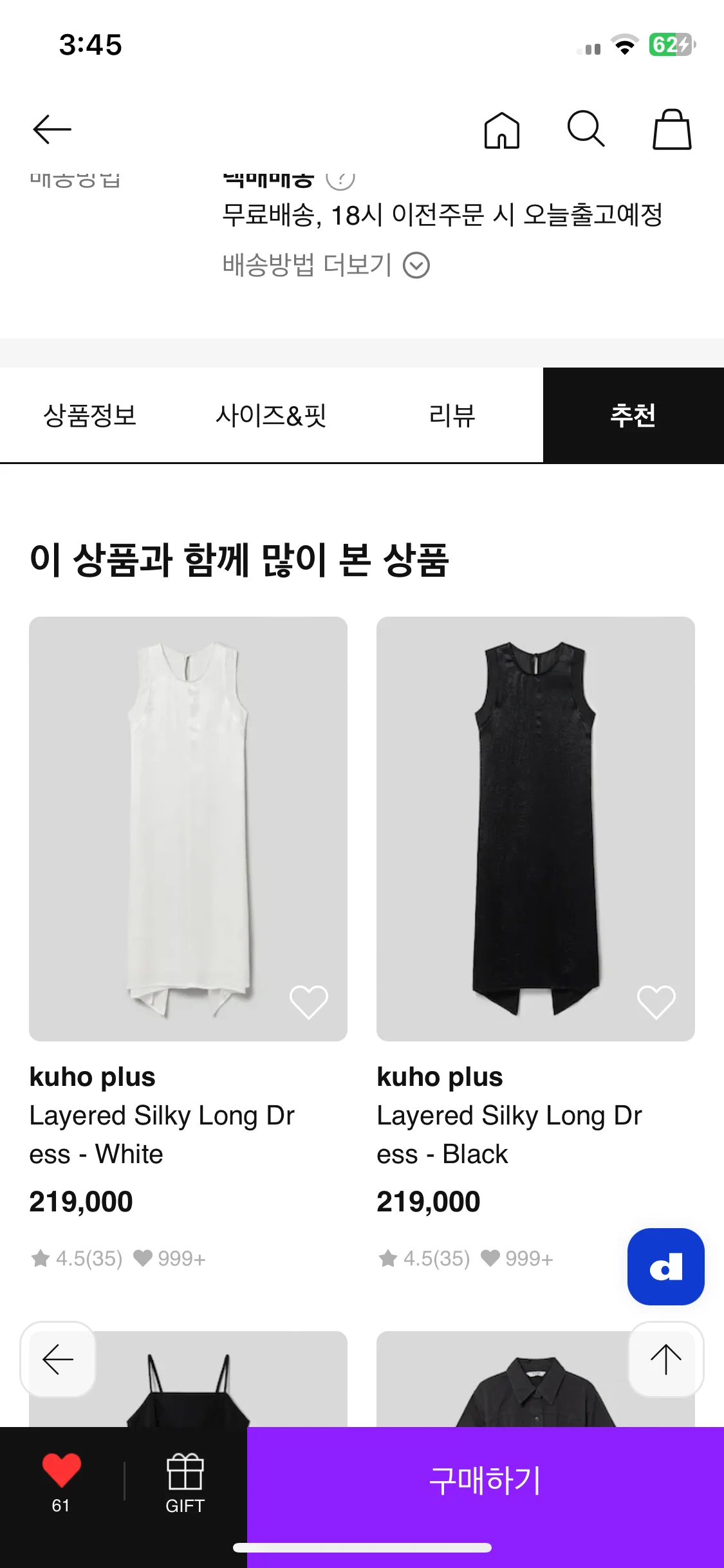Switch to the 사이즈&핏 tab
The width and height of the screenshot is (724, 1568).
tap(271, 415)
